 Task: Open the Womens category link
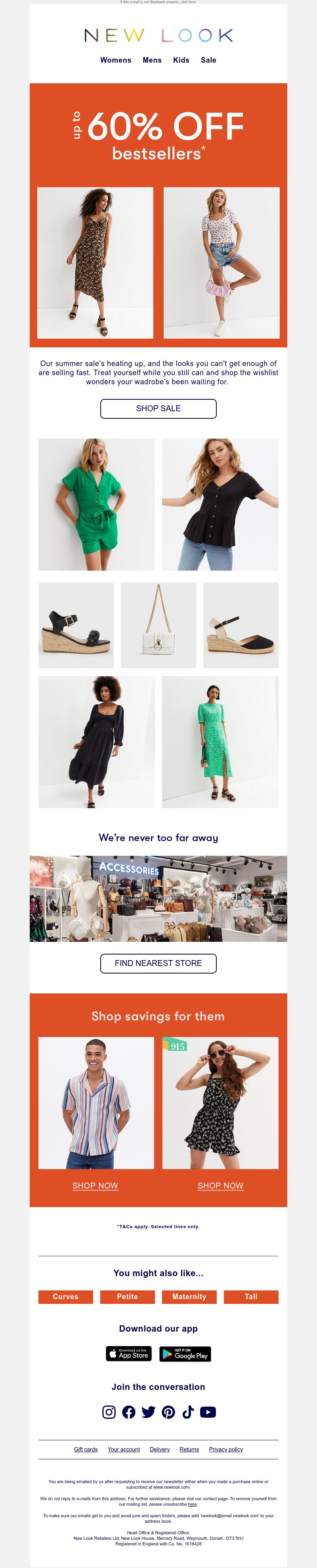pos(116,60)
